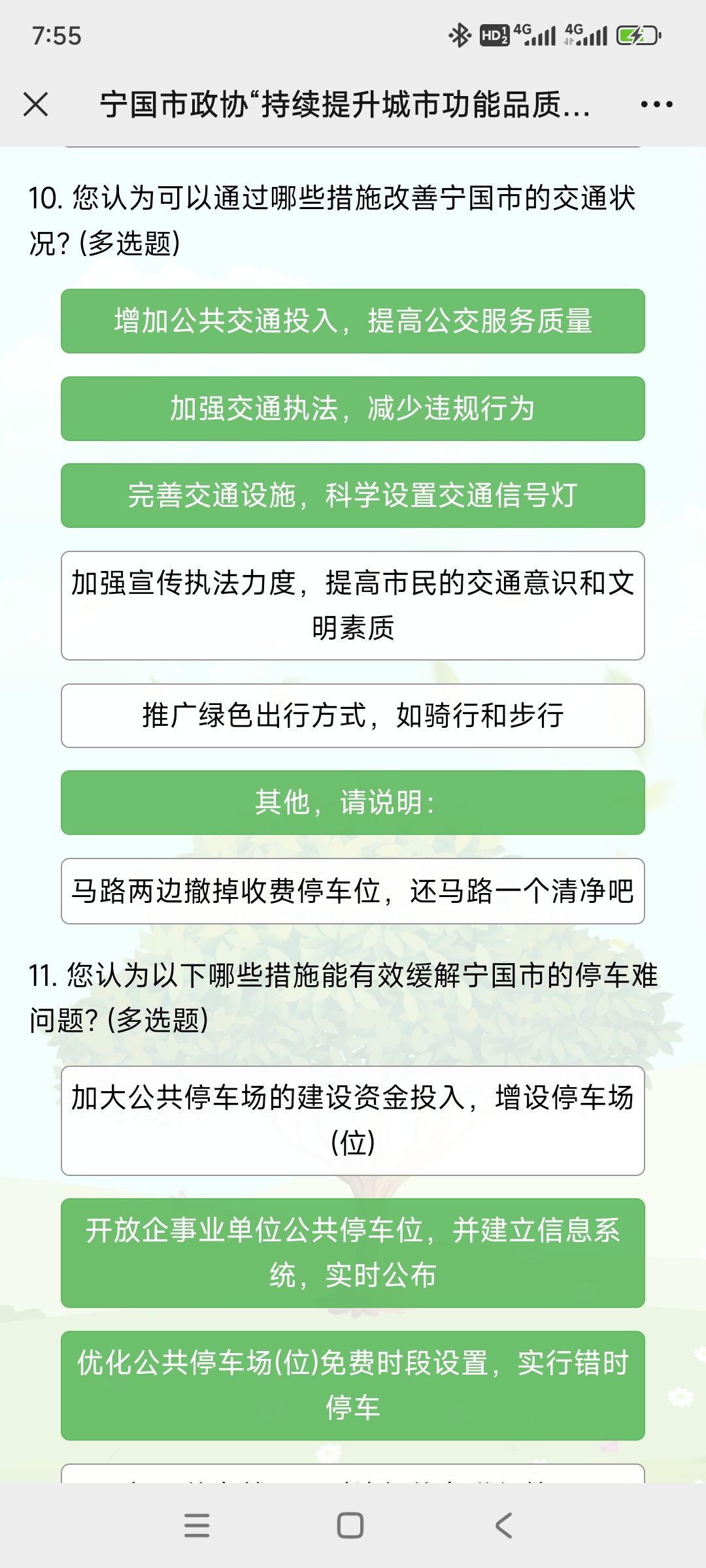Open the three-dot overflow menu
Image resolution: width=706 pixels, height=1568 pixels.
click(656, 105)
